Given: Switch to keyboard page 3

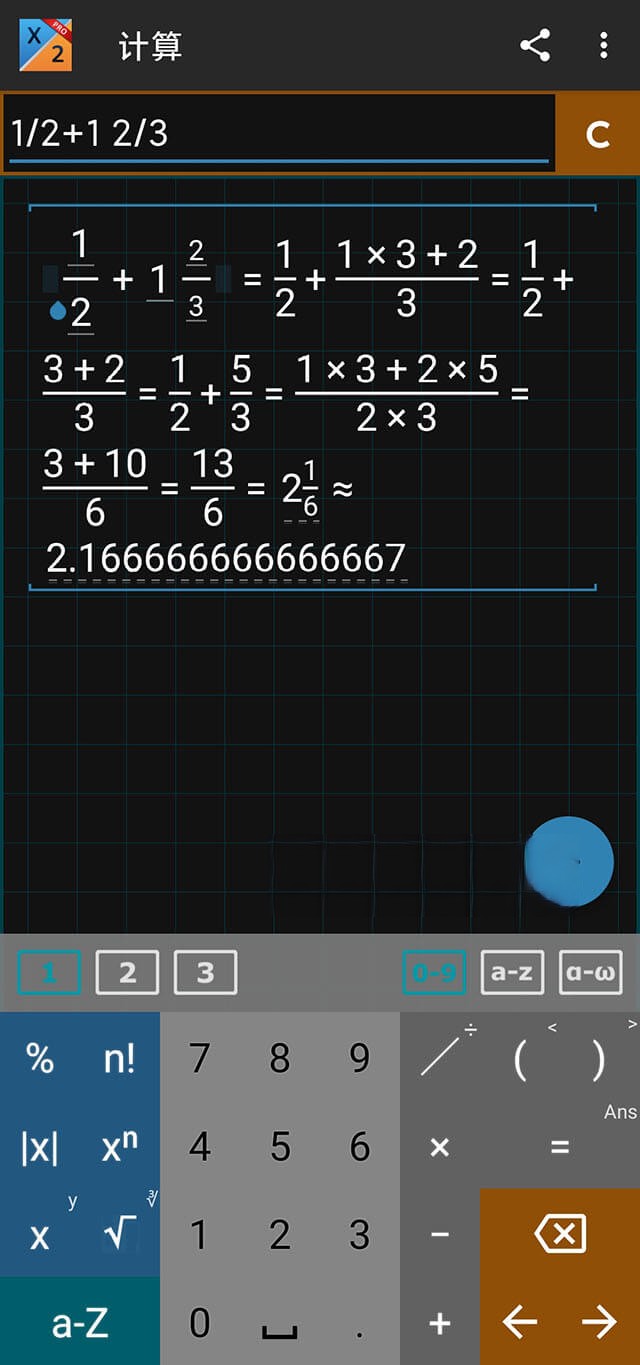Looking at the screenshot, I should [205, 972].
